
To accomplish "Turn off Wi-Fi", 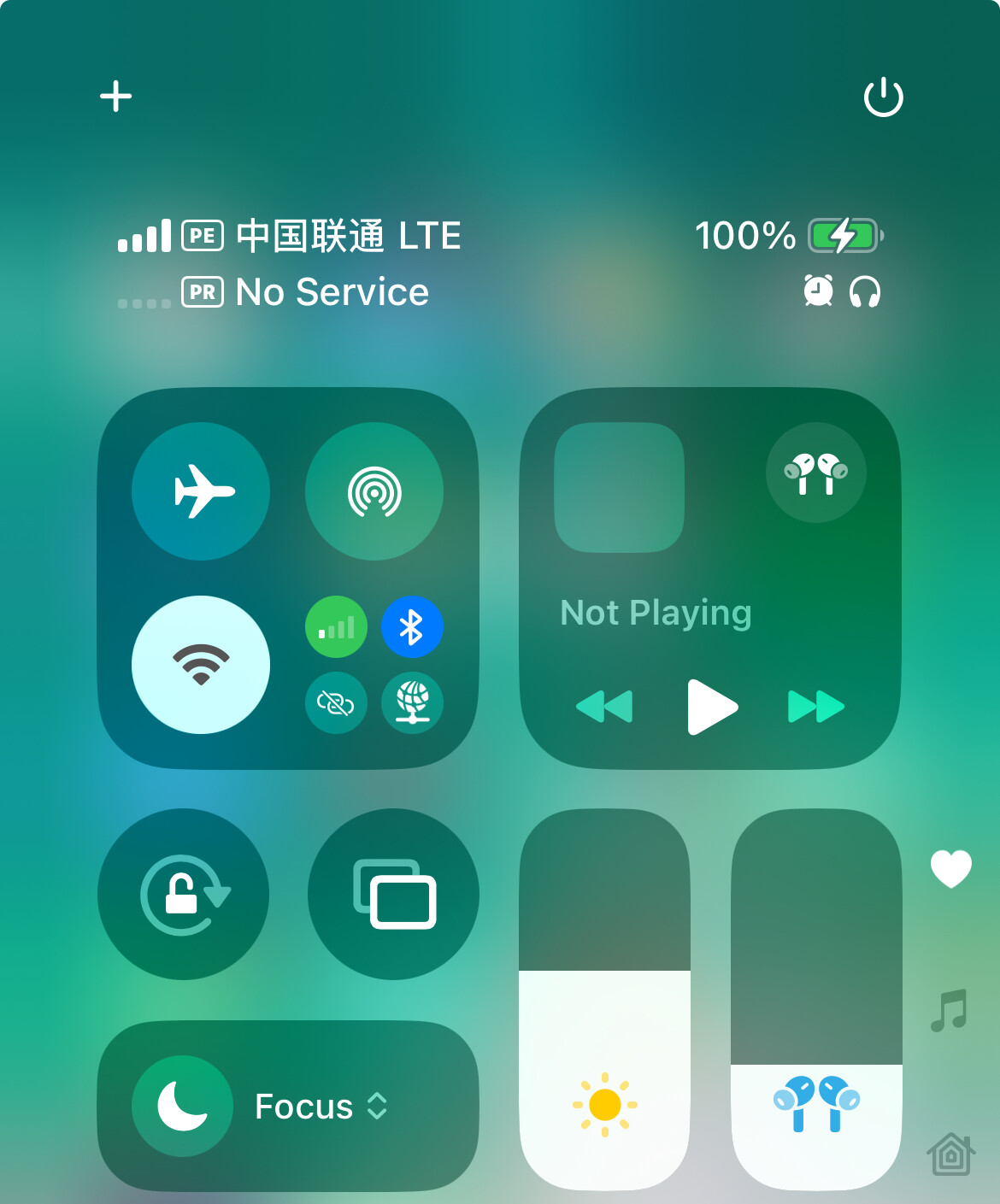I will coord(201,665).
